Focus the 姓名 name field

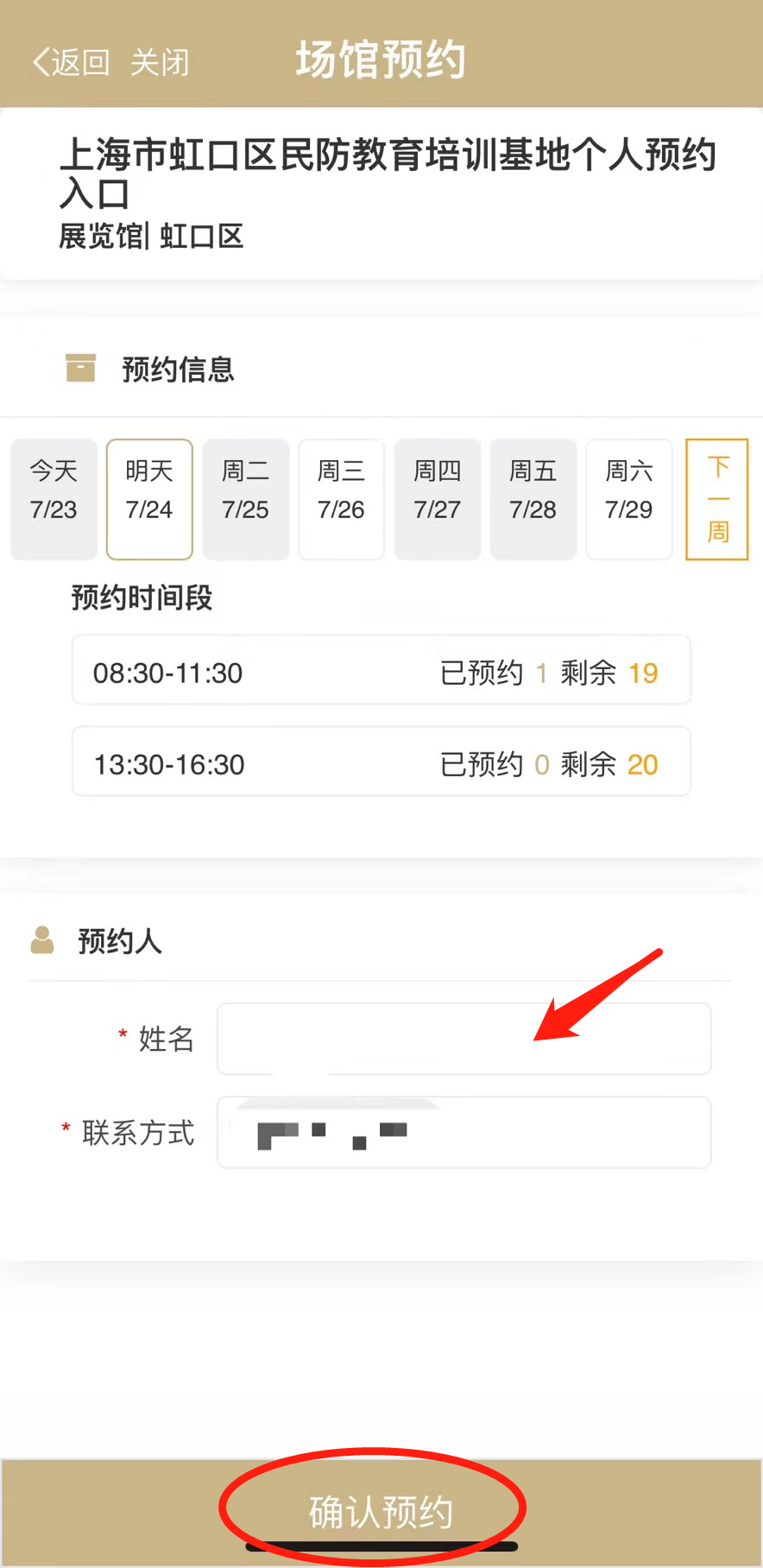click(463, 1039)
